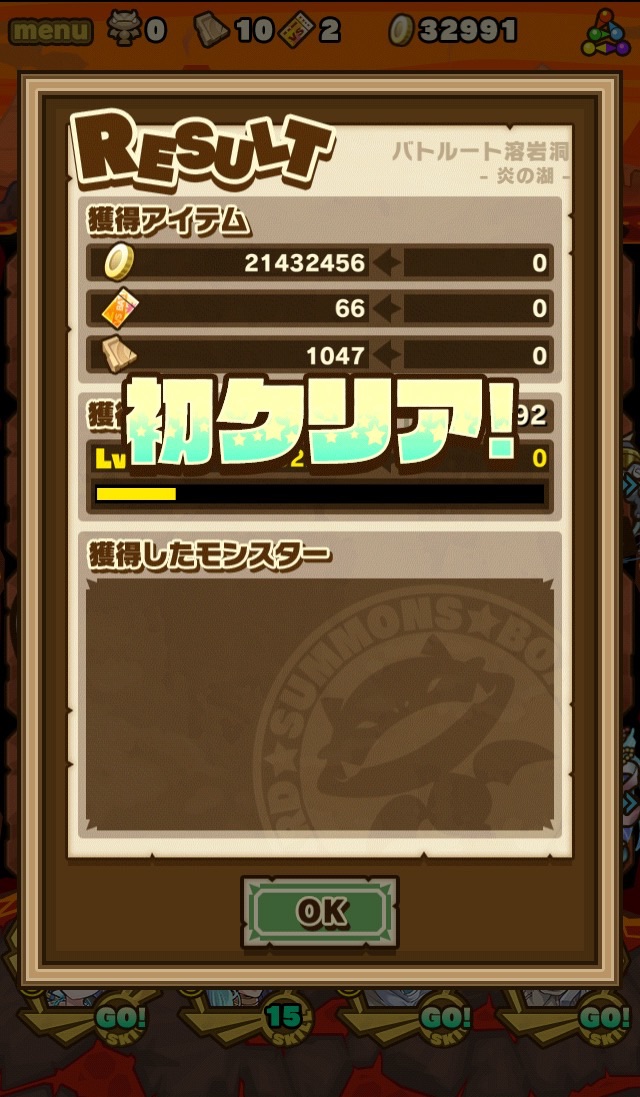The height and width of the screenshot is (1097, 640).
Task: Open the colored orbs icon
Action: tap(604, 33)
